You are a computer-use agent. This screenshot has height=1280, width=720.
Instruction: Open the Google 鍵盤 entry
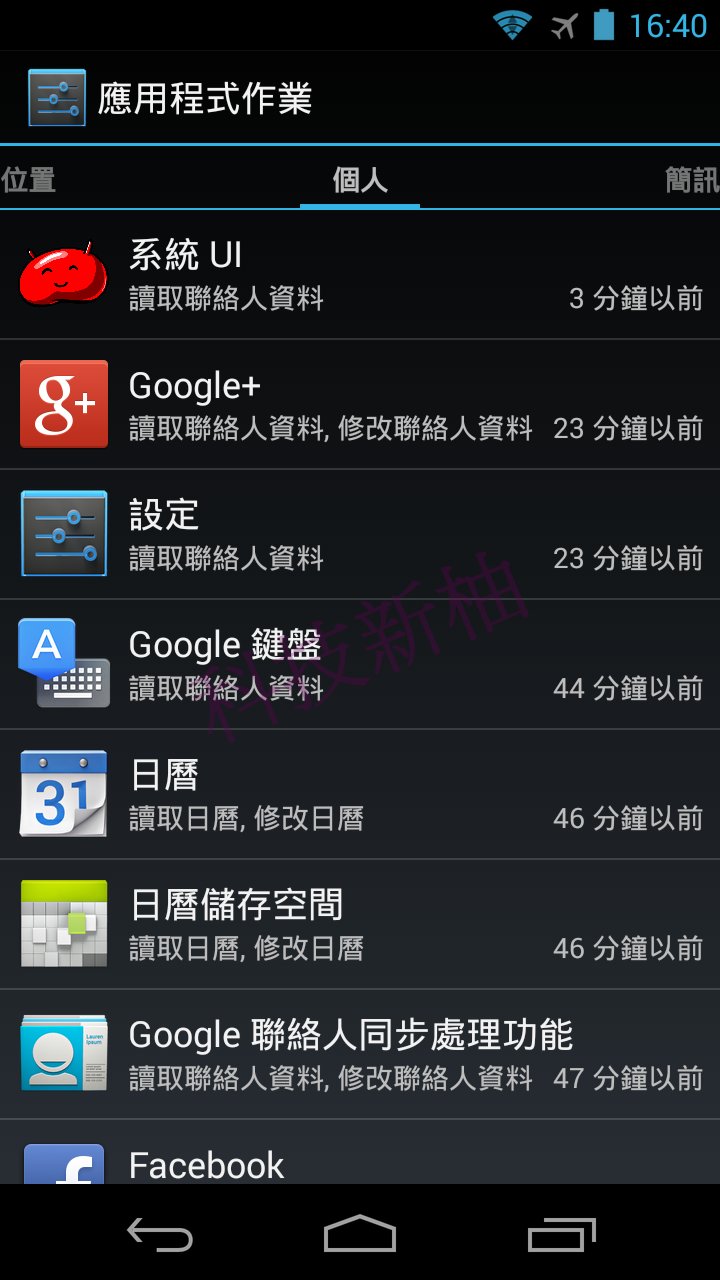(x=360, y=664)
